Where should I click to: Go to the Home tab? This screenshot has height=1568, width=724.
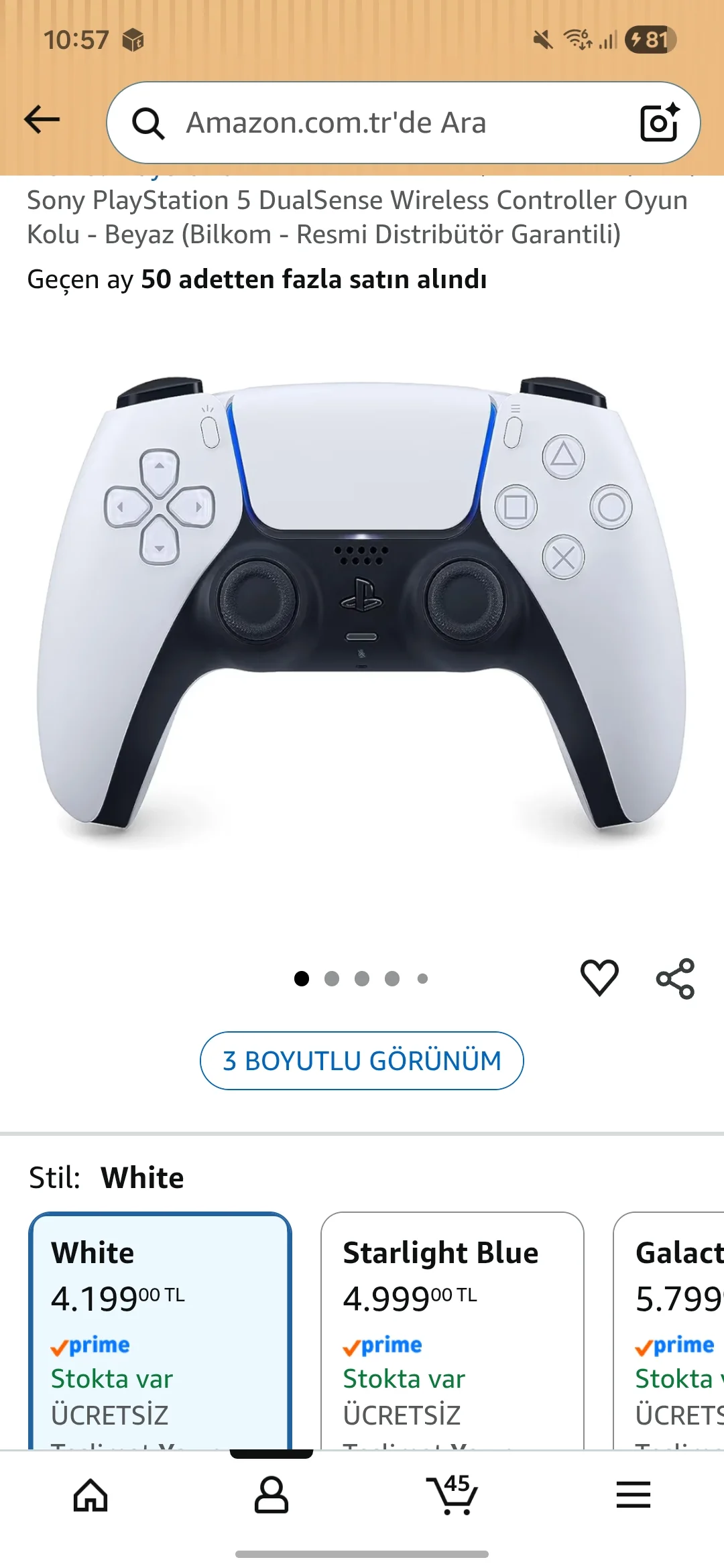[x=90, y=1495]
